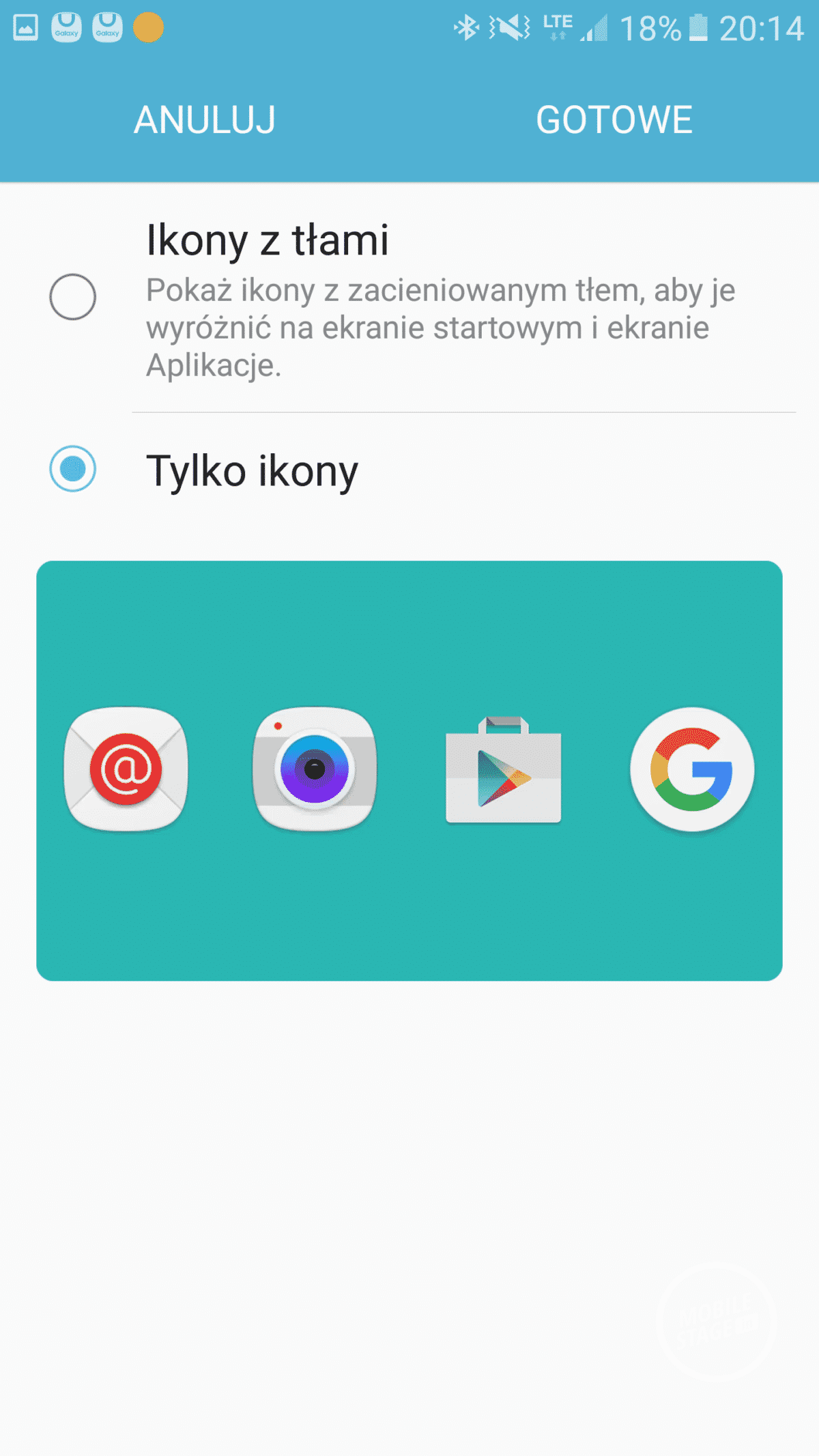The height and width of the screenshot is (1456, 819).
Task: Confirm with the GOTOWE button
Action: 614,120
